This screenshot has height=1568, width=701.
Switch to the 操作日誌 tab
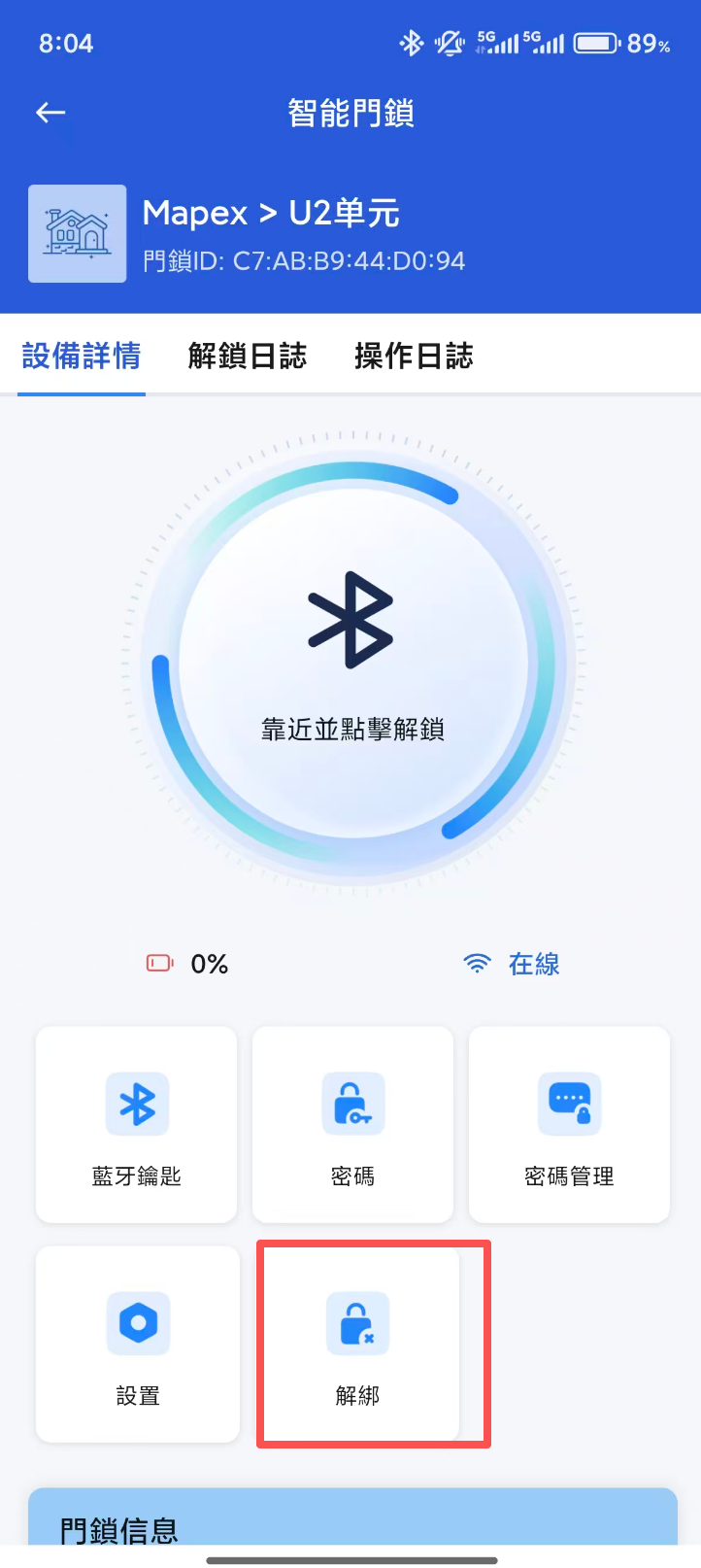414,356
